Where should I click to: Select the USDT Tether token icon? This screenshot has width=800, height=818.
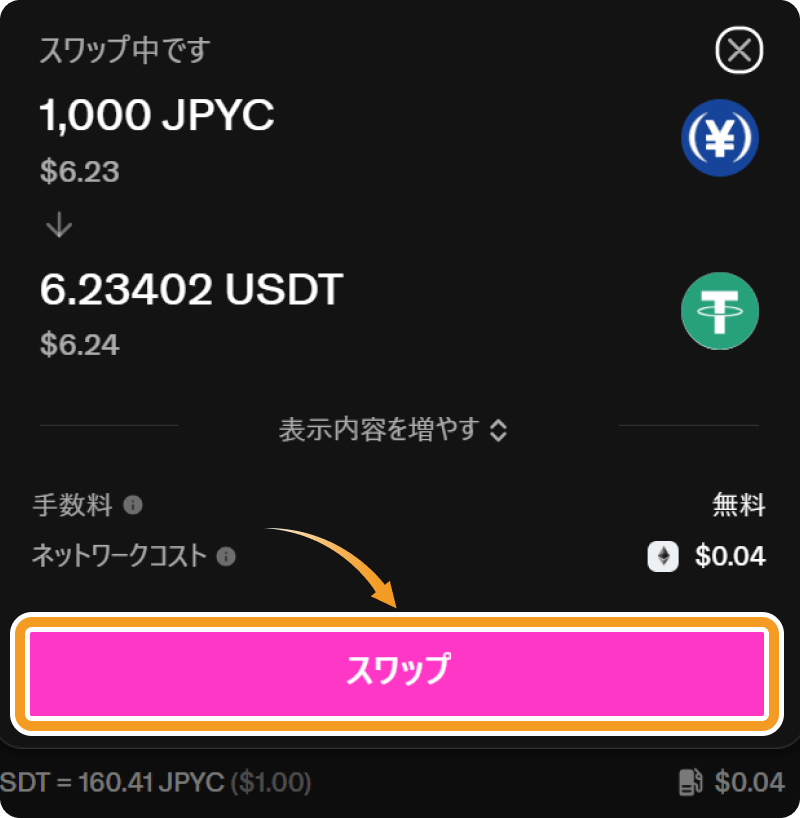coord(720,310)
